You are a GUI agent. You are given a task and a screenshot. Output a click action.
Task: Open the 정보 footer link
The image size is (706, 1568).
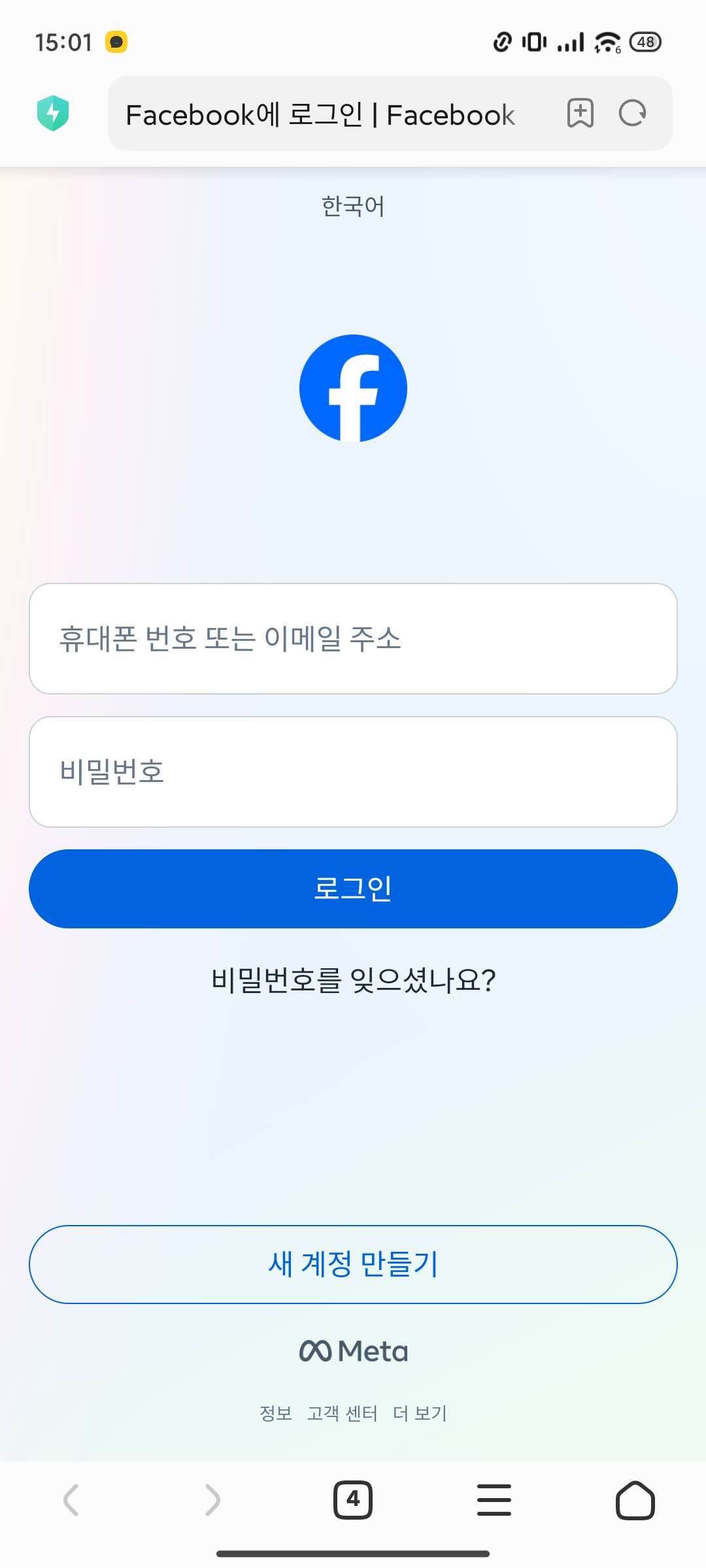click(275, 1413)
